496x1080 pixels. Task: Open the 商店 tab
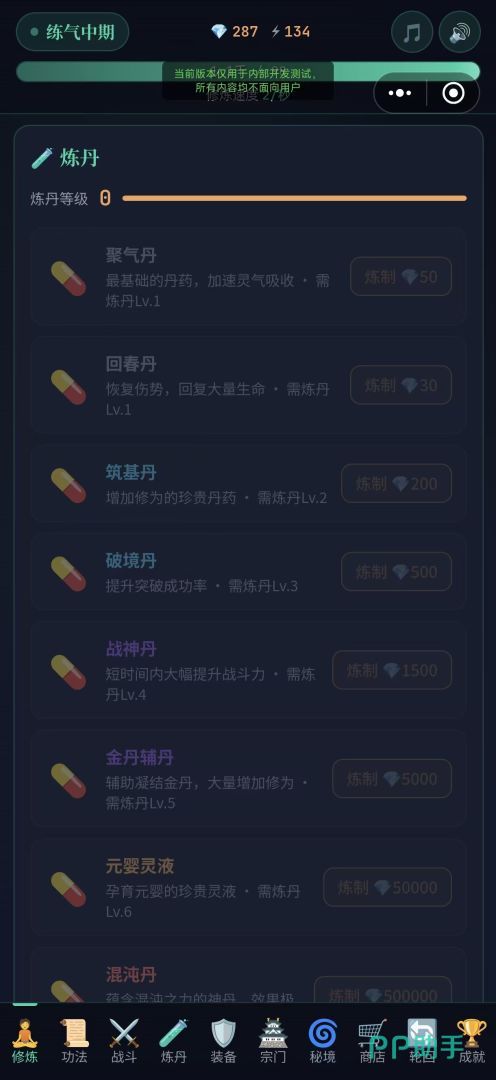click(372, 1041)
